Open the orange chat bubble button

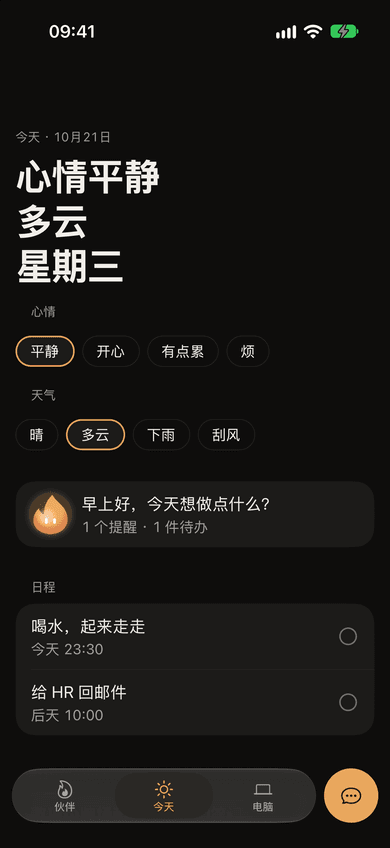tap(351, 796)
